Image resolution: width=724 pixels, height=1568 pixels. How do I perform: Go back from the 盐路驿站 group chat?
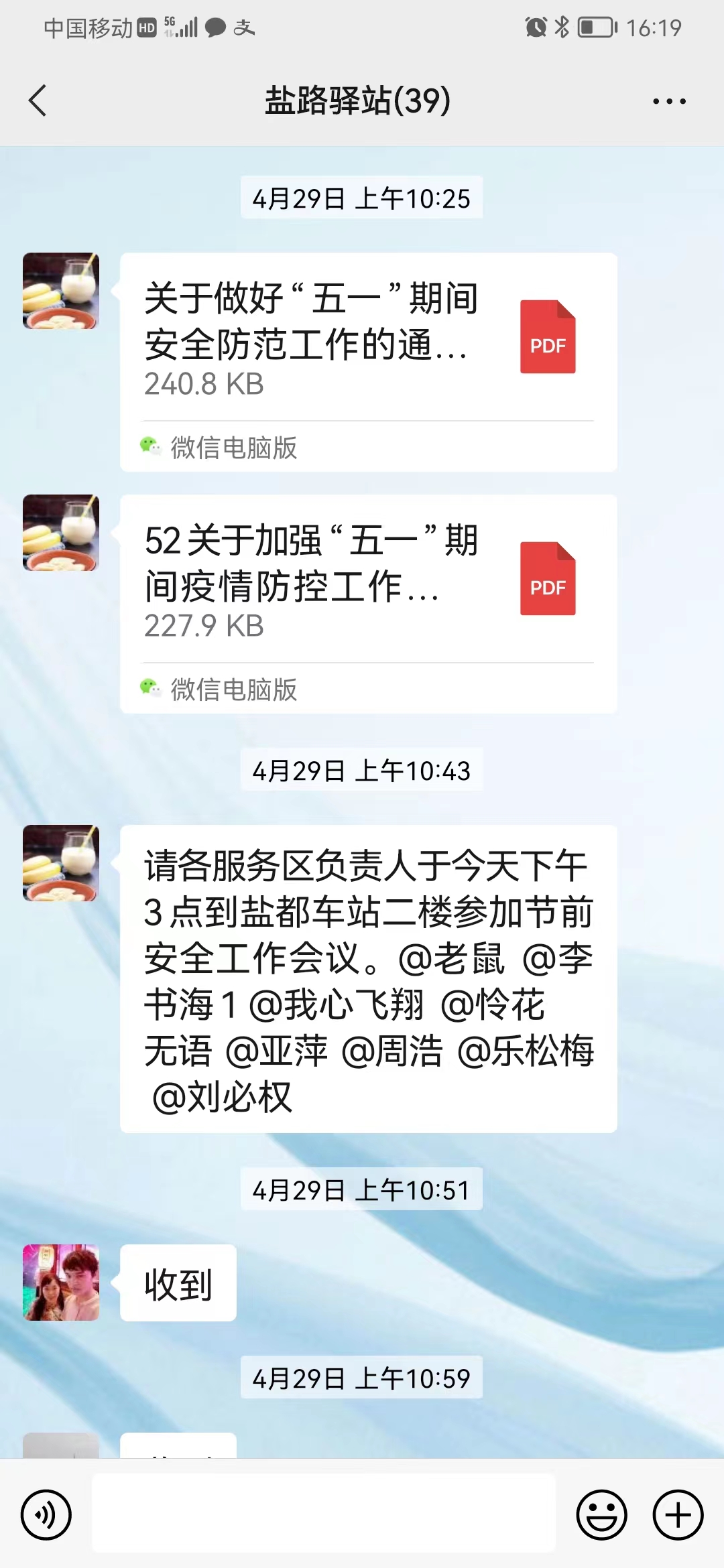click(38, 101)
